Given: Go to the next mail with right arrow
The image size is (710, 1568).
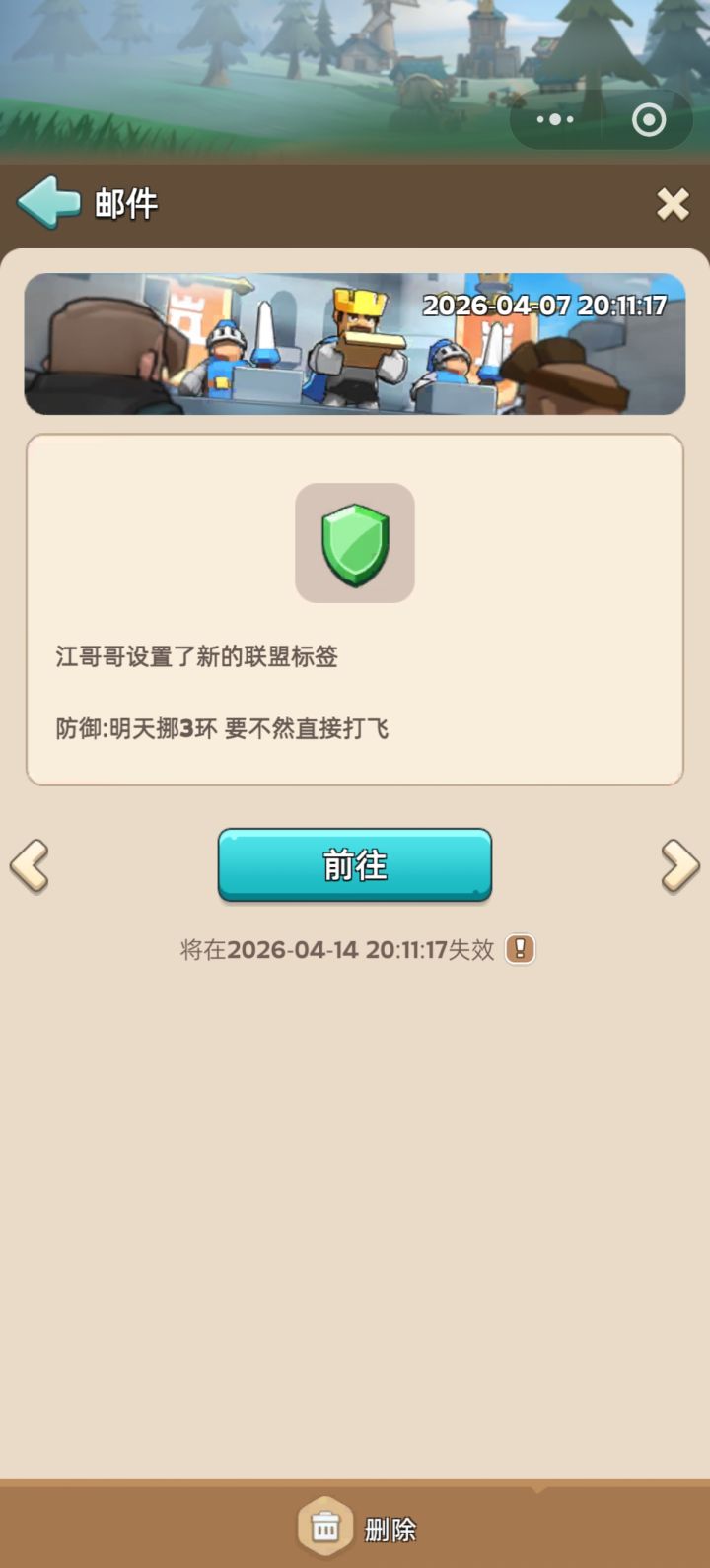Looking at the screenshot, I should [x=680, y=865].
